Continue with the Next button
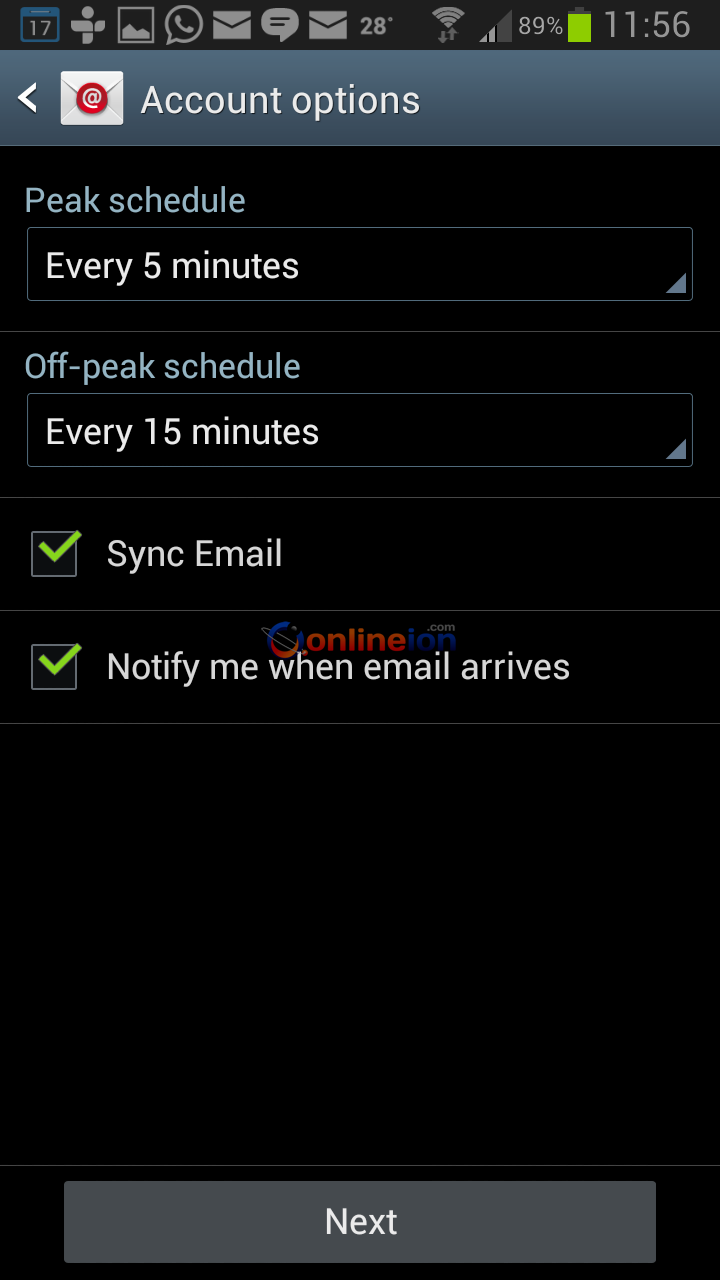Image resolution: width=720 pixels, height=1280 pixels. [x=360, y=1221]
